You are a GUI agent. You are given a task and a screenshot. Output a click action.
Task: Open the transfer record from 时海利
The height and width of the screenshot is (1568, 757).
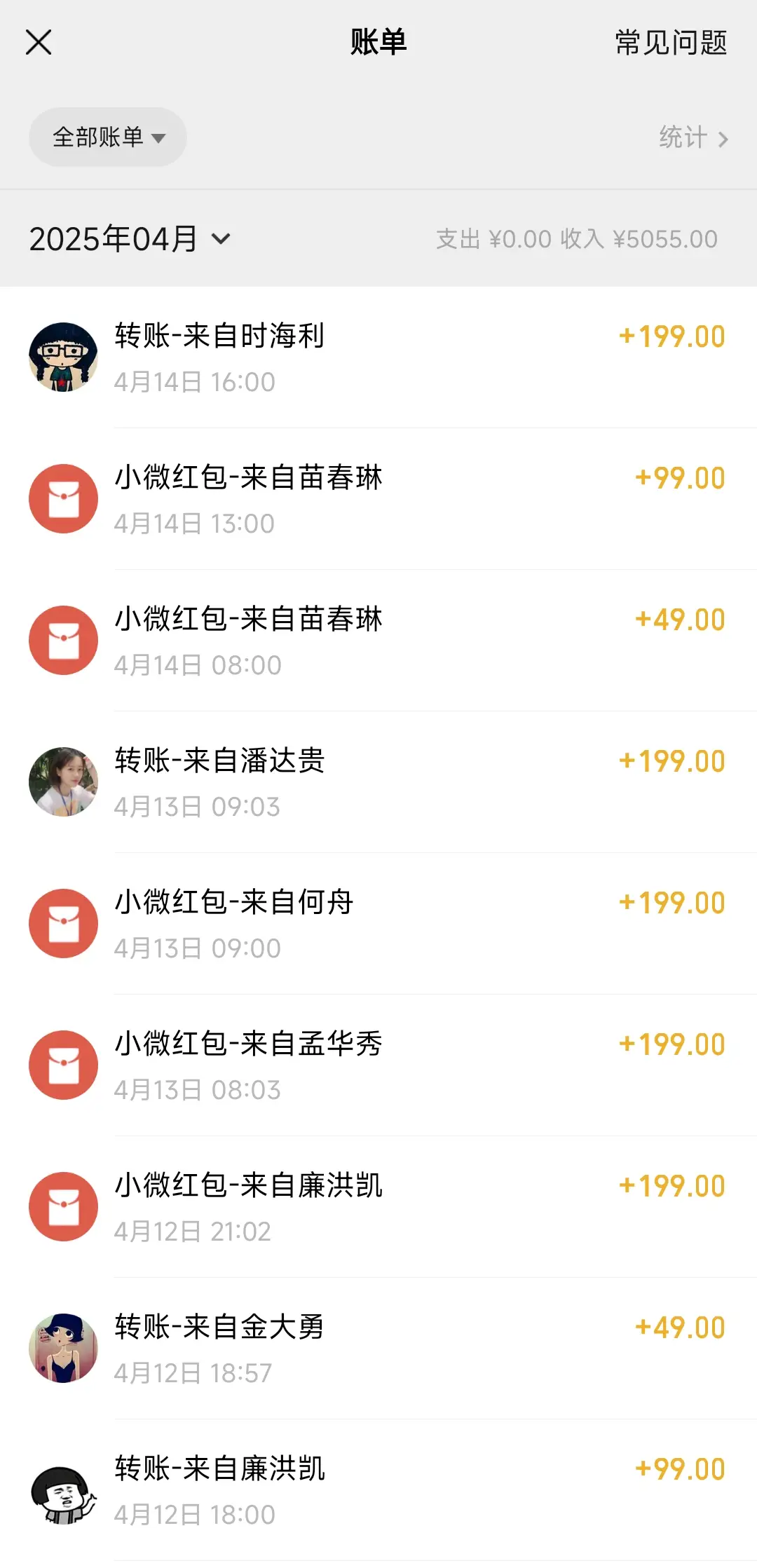pyautogui.click(x=280, y=356)
